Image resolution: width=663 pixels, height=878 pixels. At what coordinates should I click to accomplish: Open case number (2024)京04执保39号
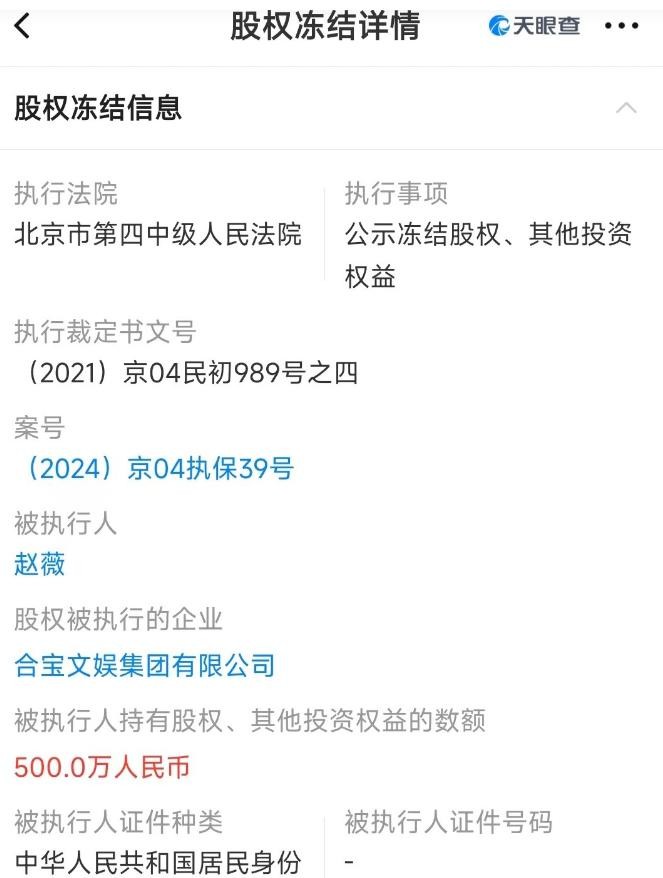[155, 468]
